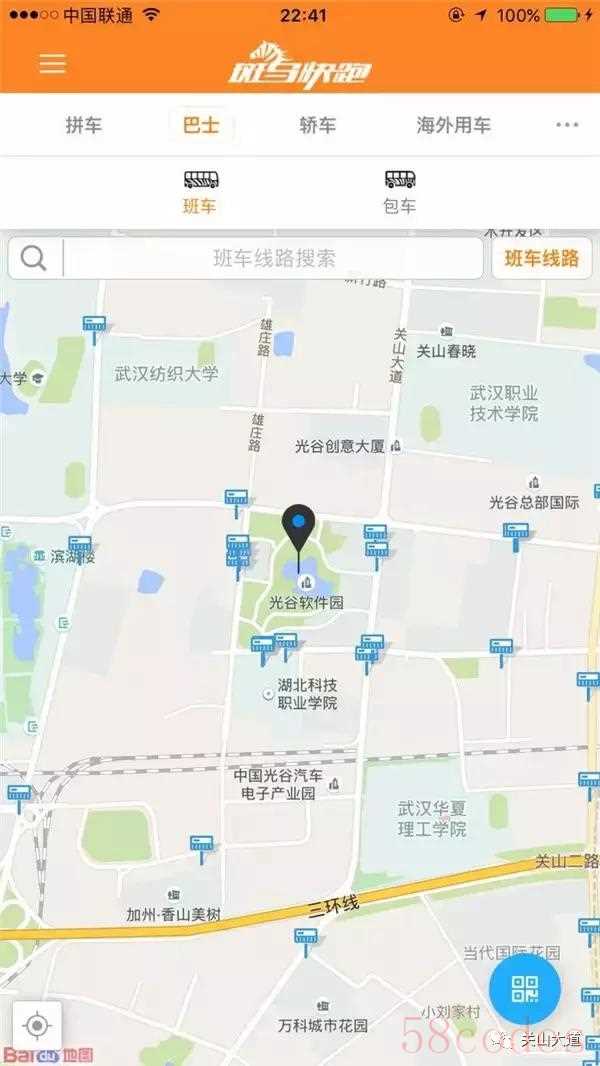Open the 海外用车 tab
Screen dimensions: 600x1066
tap(453, 125)
